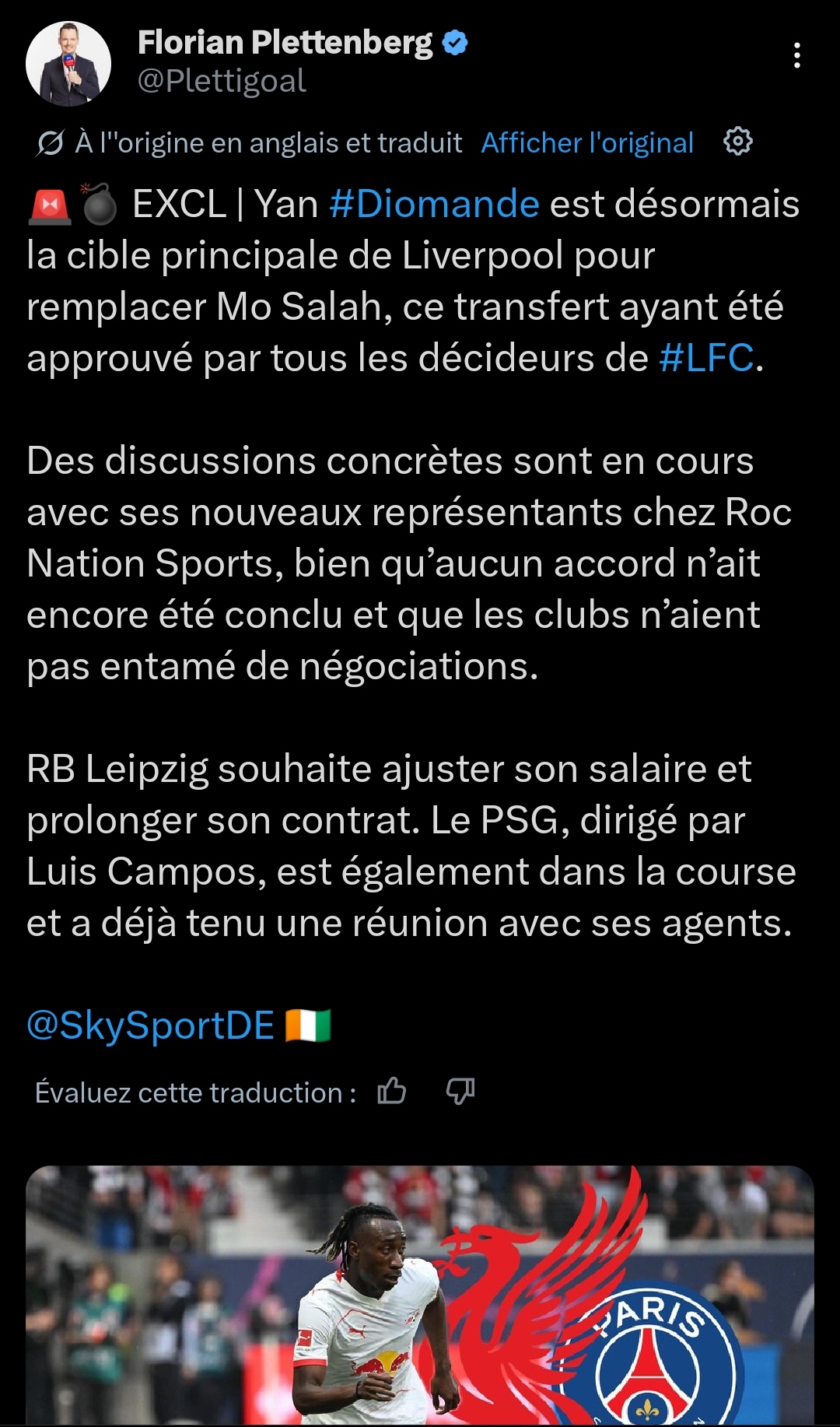Open translation settings gear
The width and height of the screenshot is (840, 1427).
(737, 142)
